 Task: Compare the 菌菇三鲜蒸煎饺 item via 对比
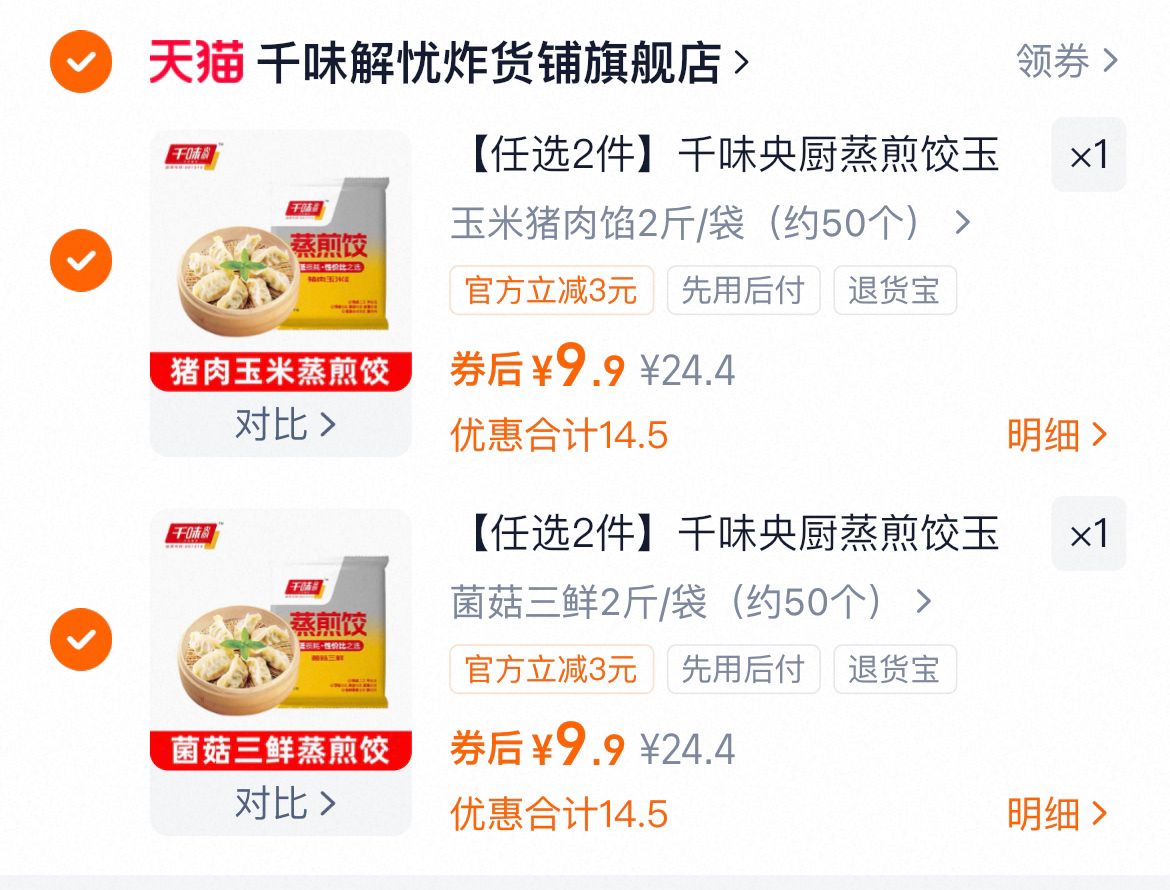[x=284, y=803]
